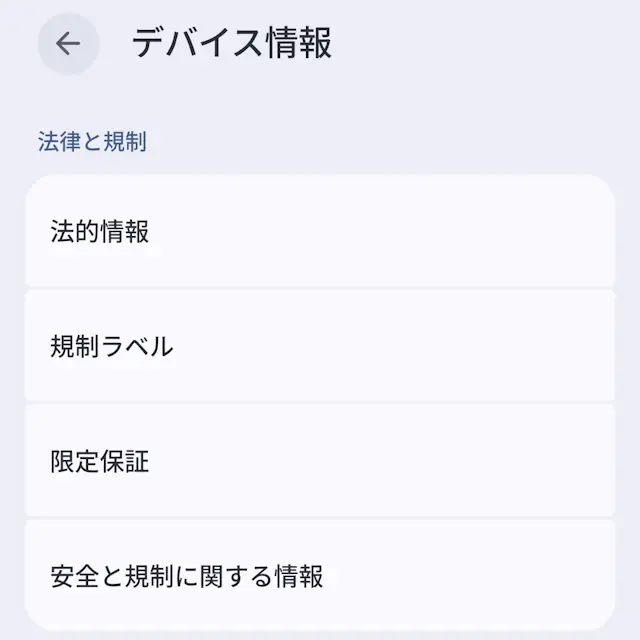Open 法的情報 row

pyautogui.click(x=320, y=231)
